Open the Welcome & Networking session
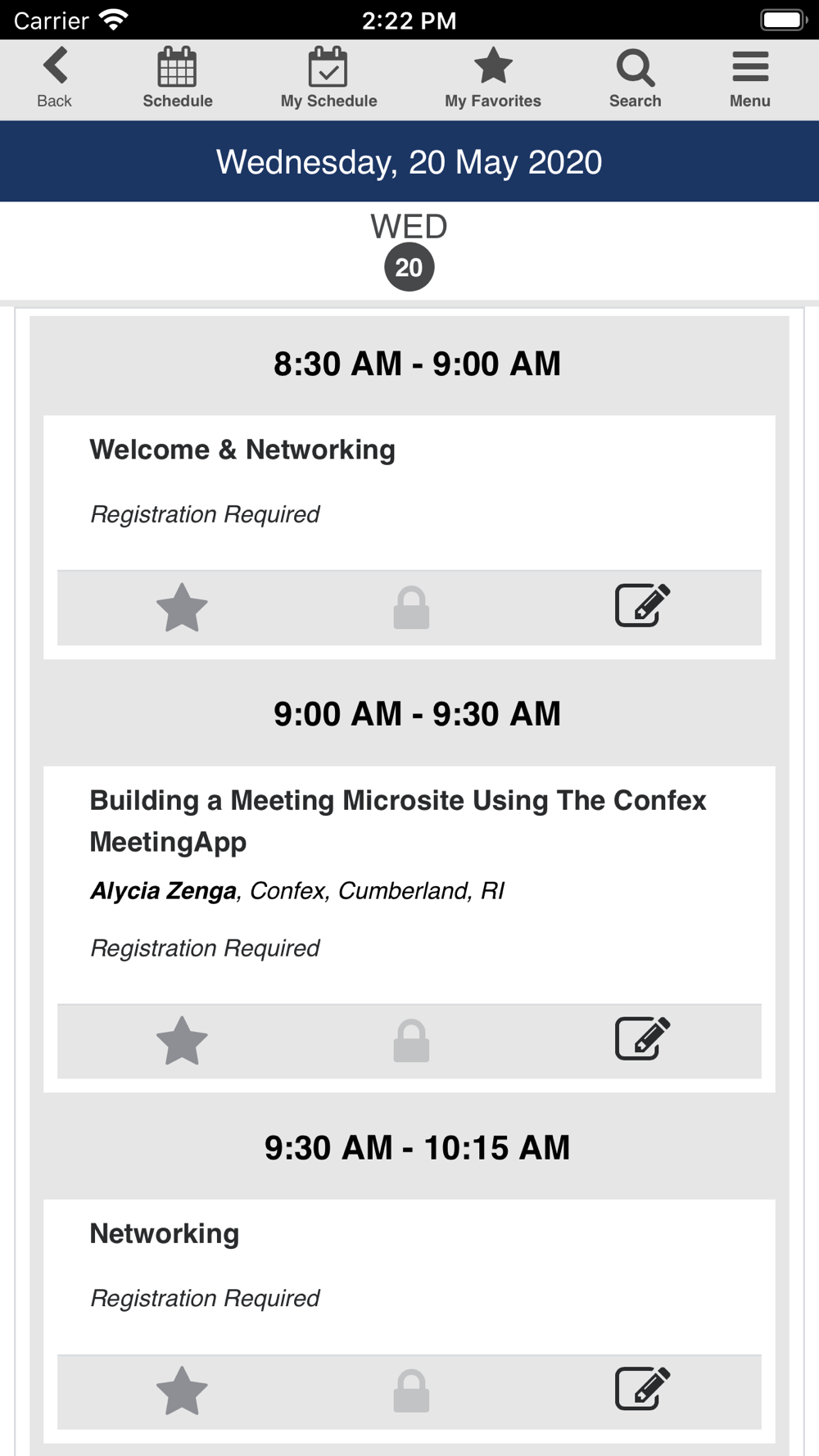The image size is (819, 1456). [x=242, y=450]
